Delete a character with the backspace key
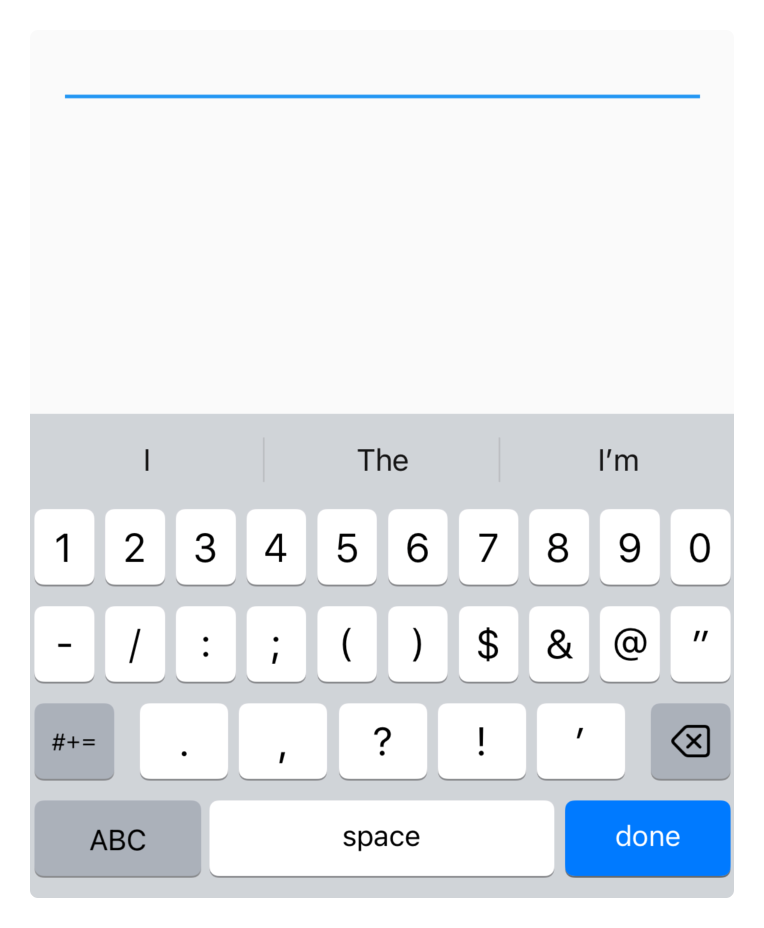 (x=690, y=742)
